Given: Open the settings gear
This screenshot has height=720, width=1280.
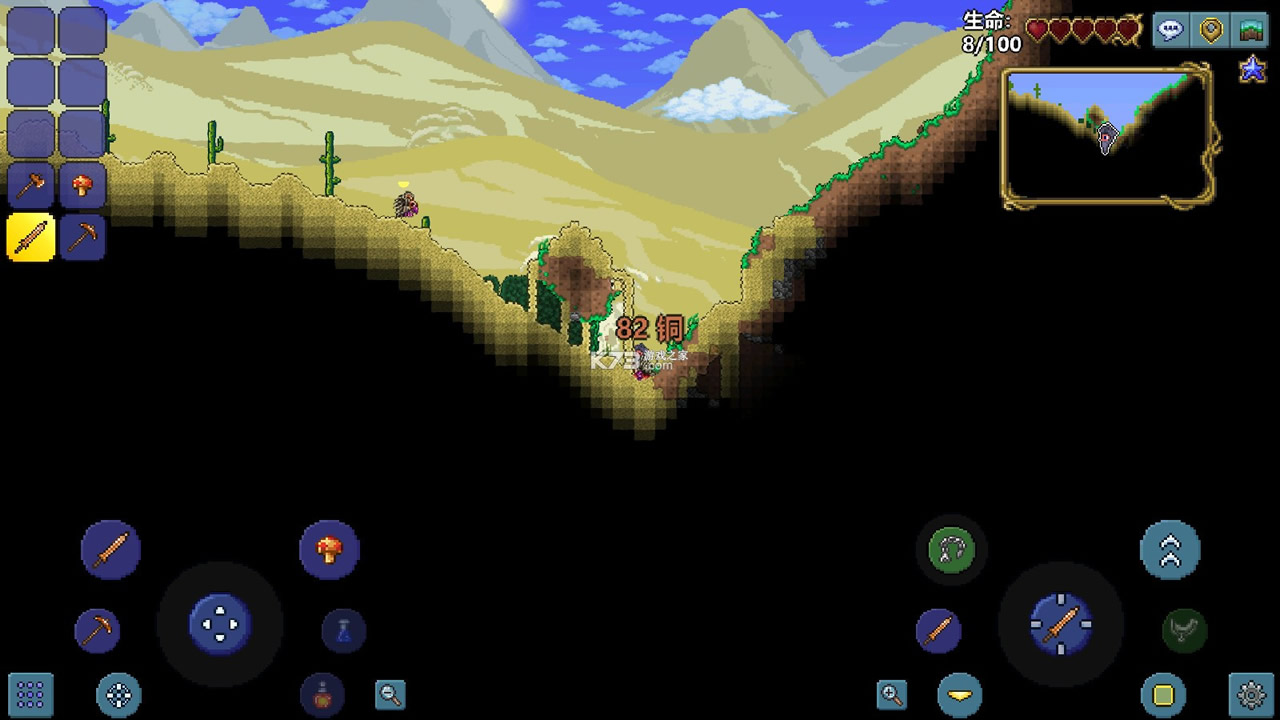Looking at the screenshot, I should pyautogui.click(x=1251, y=694).
